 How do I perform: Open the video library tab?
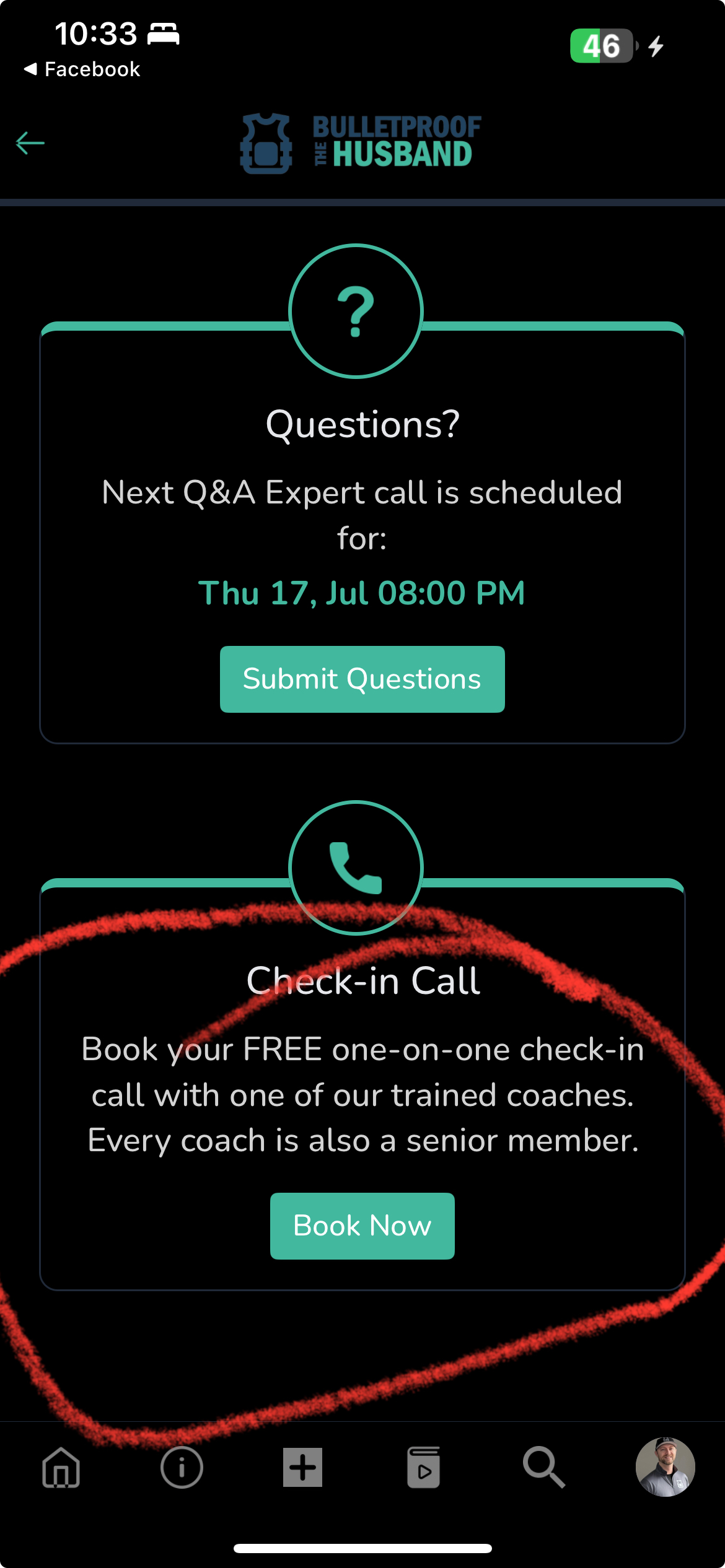coord(423,1467)
